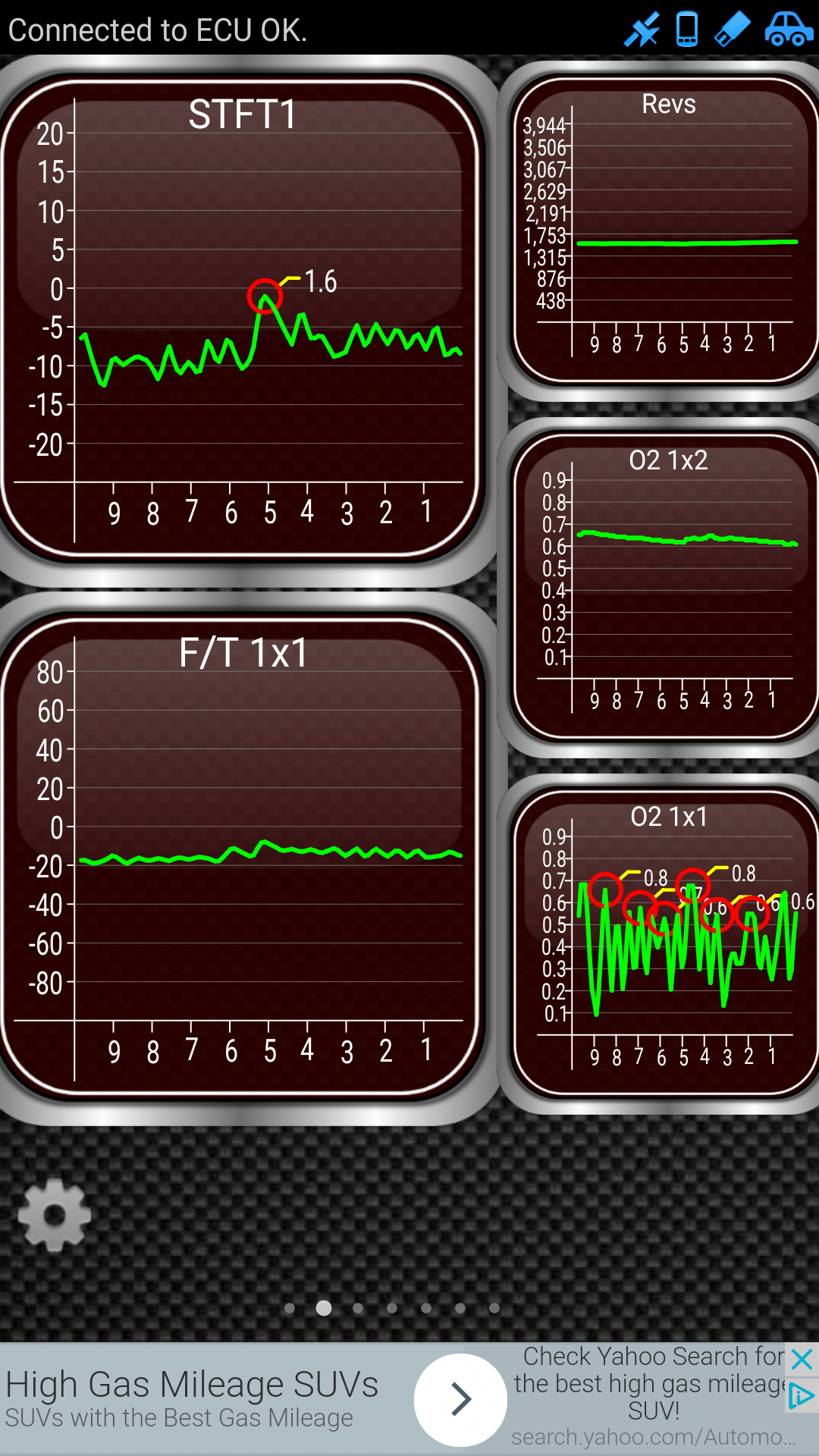This screenshot has height=1456, width=819.
Task: Open the AdChoices info icon
Action: pos(802,1396)
